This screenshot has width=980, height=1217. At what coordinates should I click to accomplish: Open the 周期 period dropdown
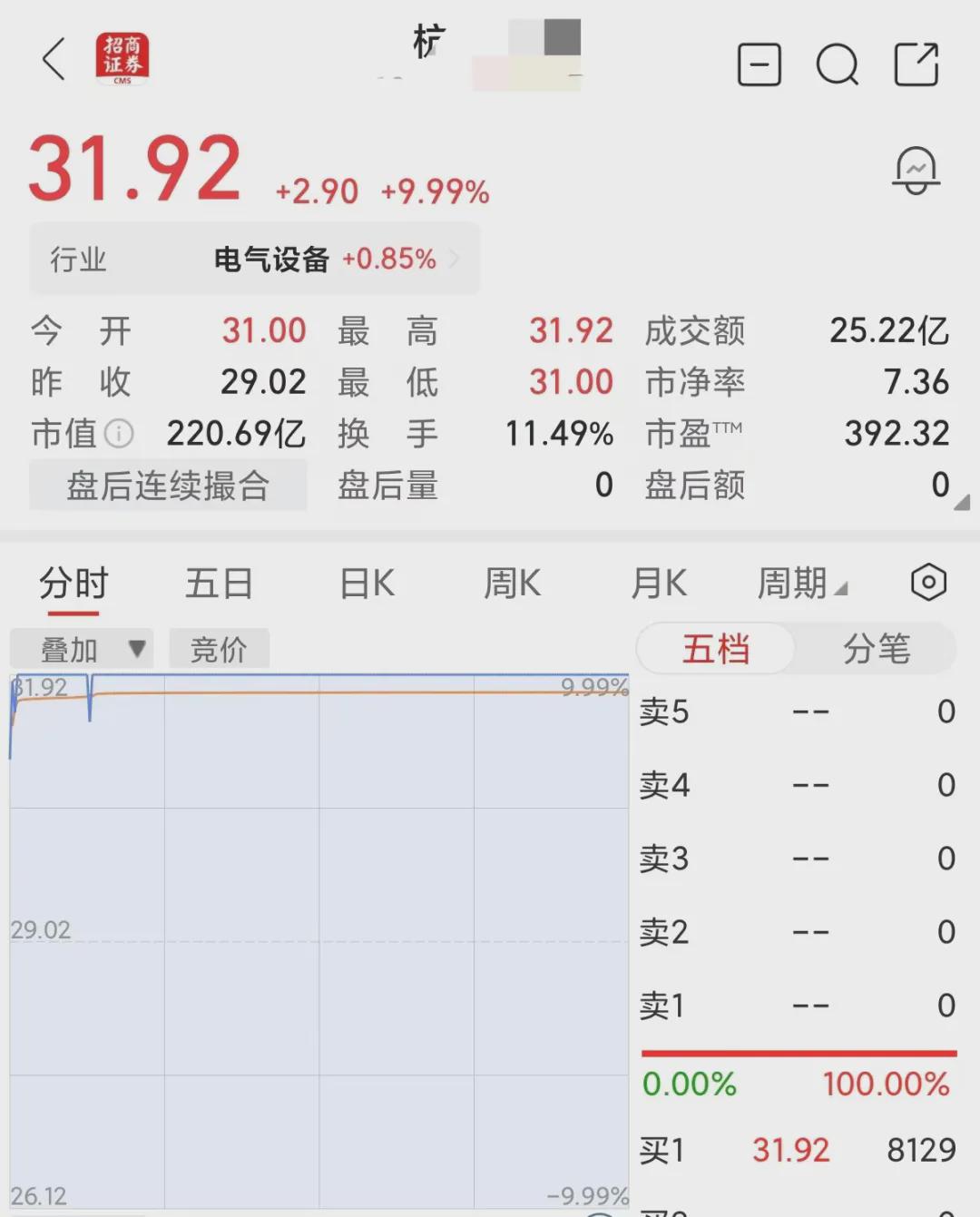(802, 583)
